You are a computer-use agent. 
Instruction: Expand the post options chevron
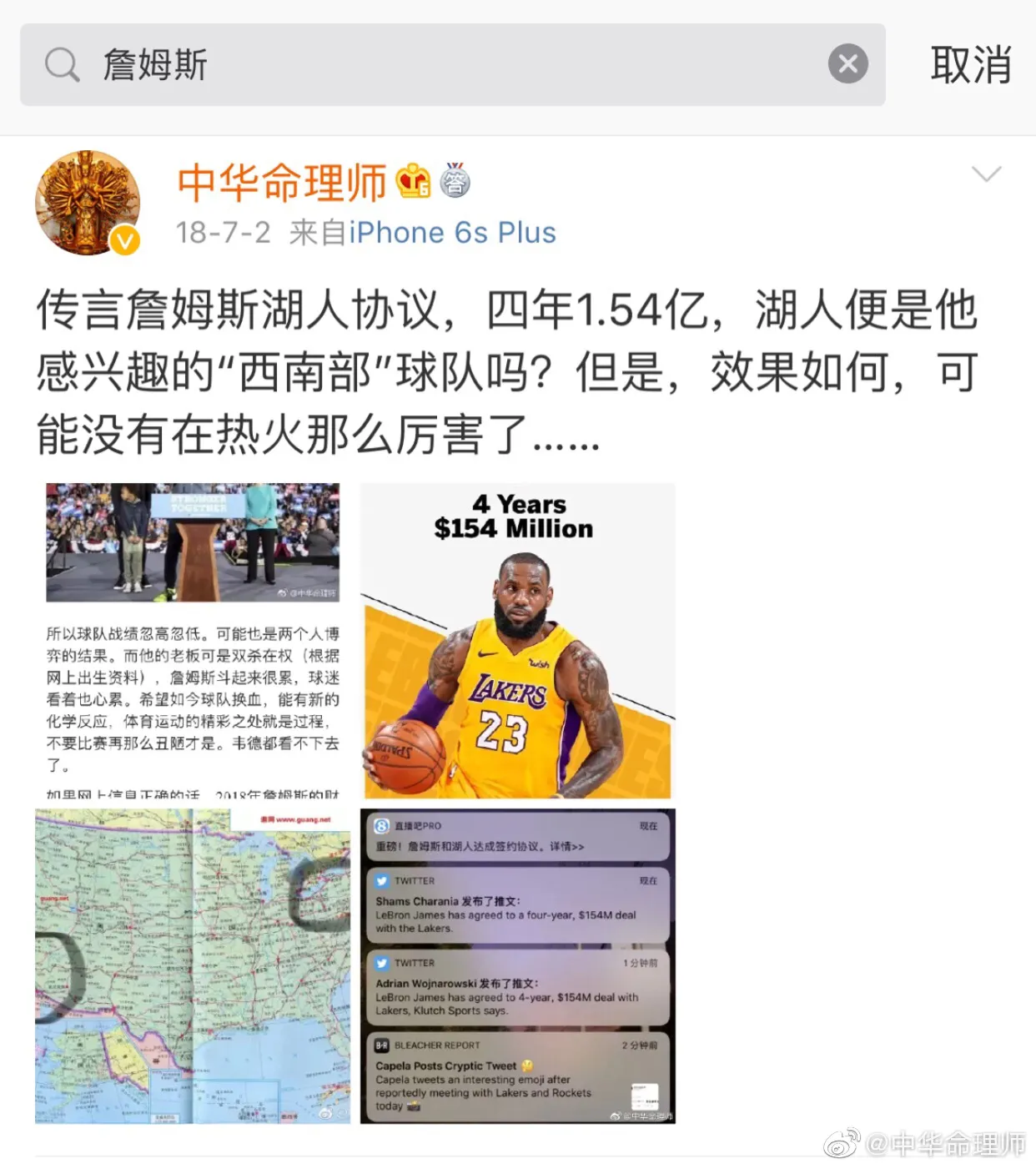(986, 174)
